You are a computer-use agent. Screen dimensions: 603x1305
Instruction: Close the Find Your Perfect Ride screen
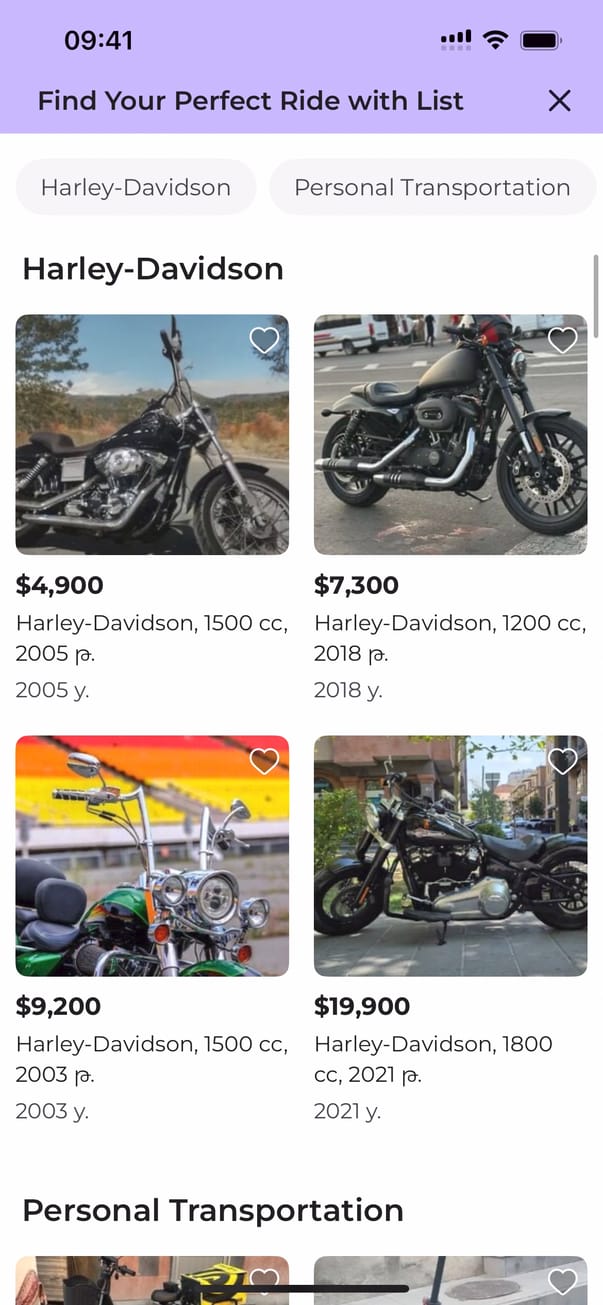559,100
